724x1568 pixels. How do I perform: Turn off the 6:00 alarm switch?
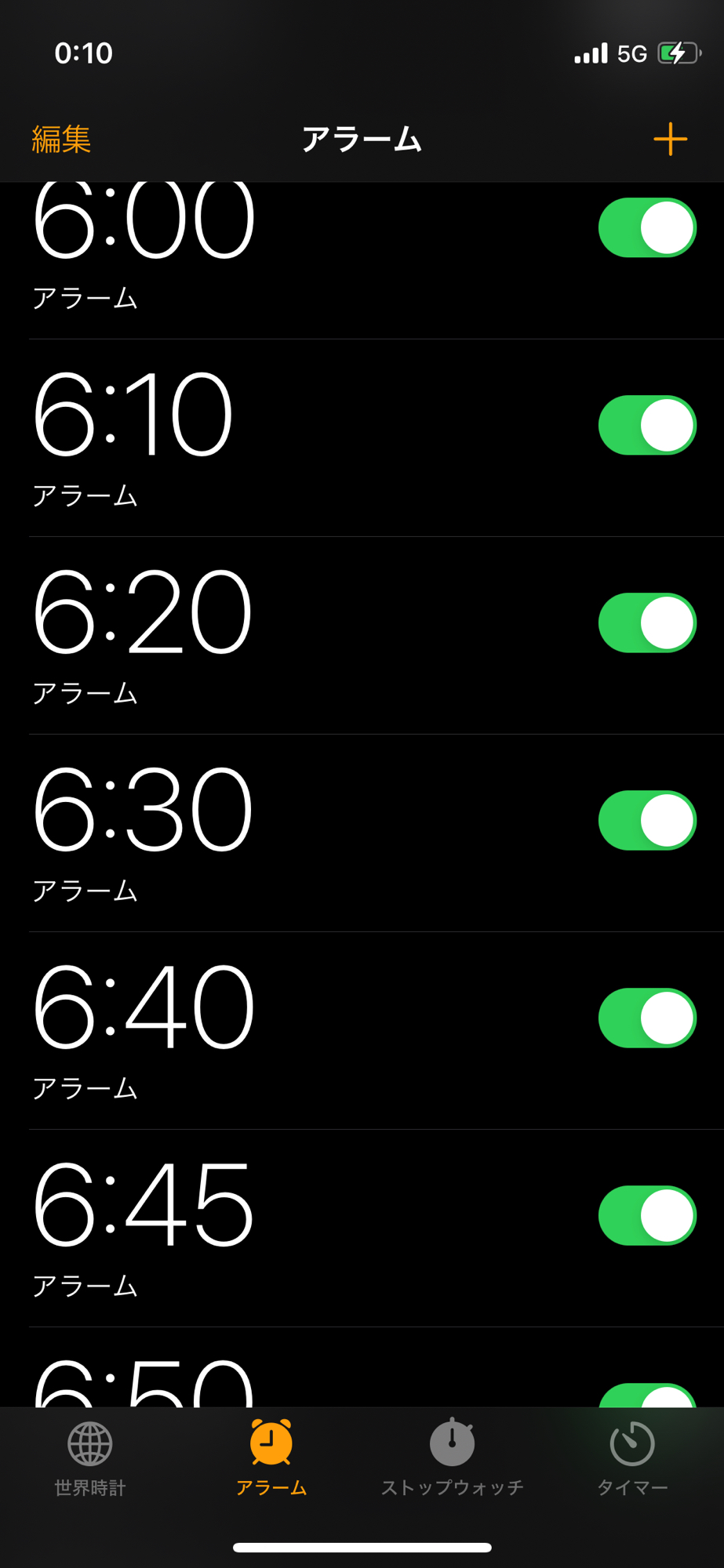[x=647, y=227]
